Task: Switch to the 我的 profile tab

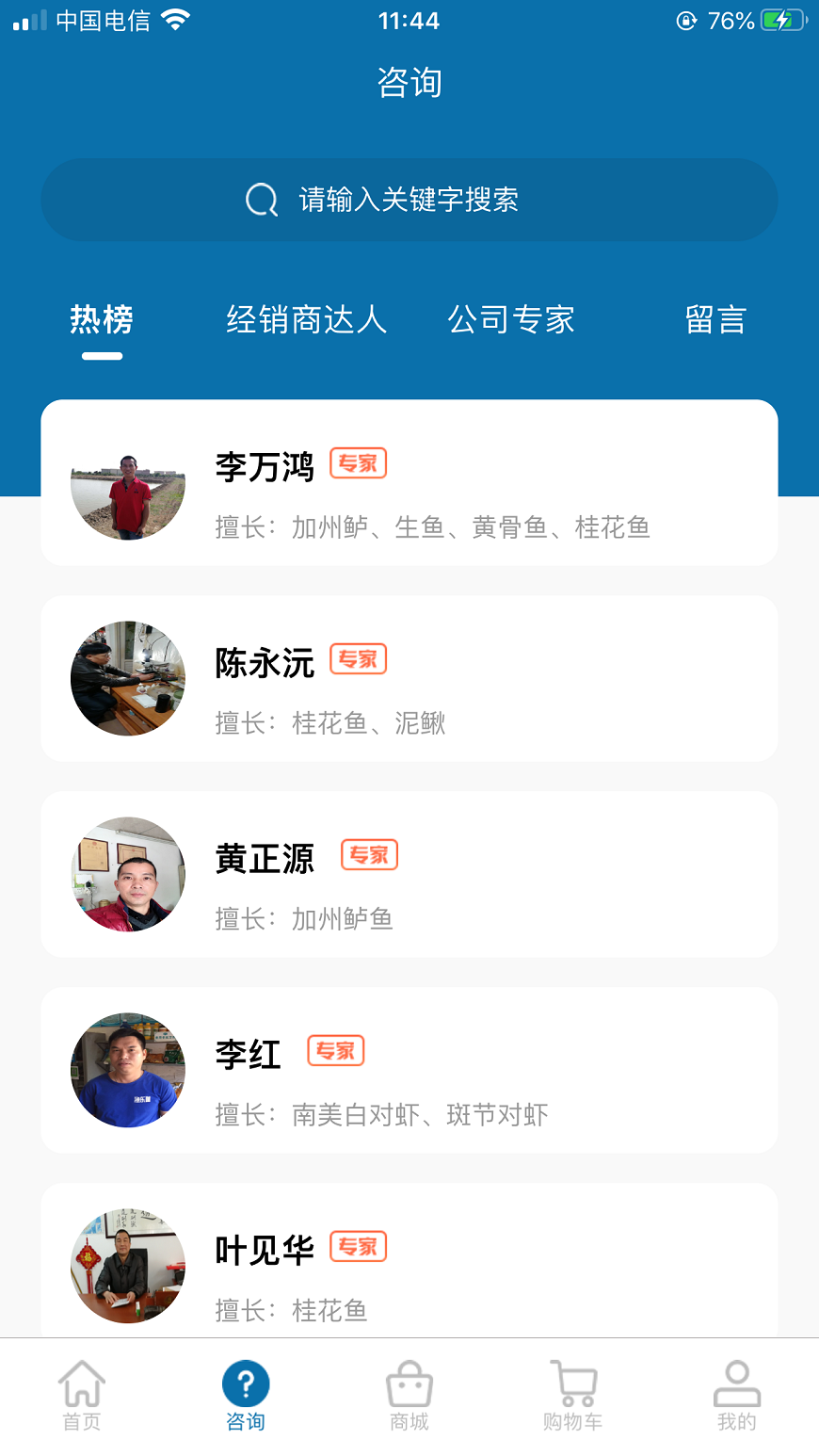Action: pos(736,1396)
